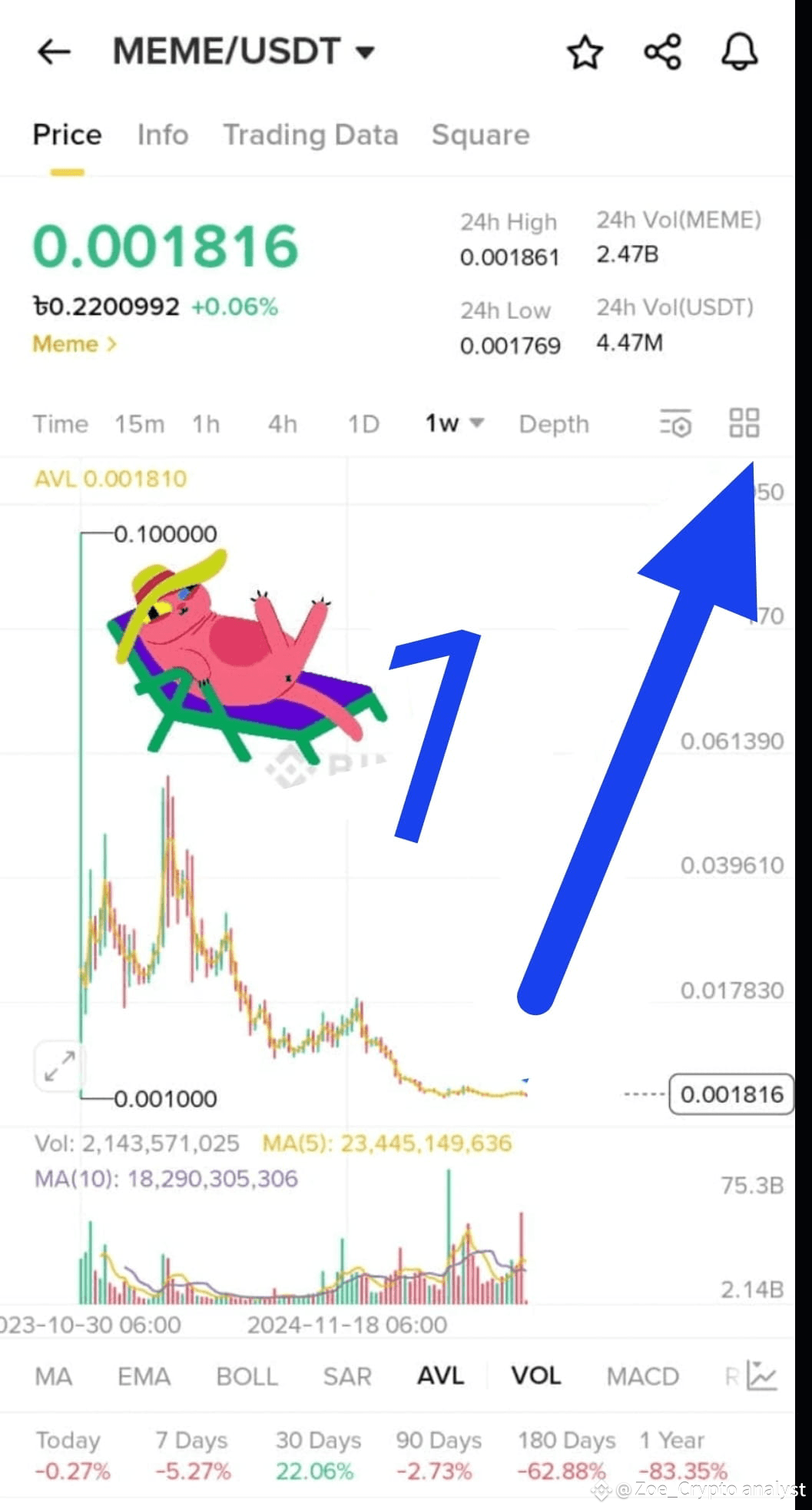Enable the BOLL indicator
This screenshot has height=1510, width=812.
click(247, 1376)
